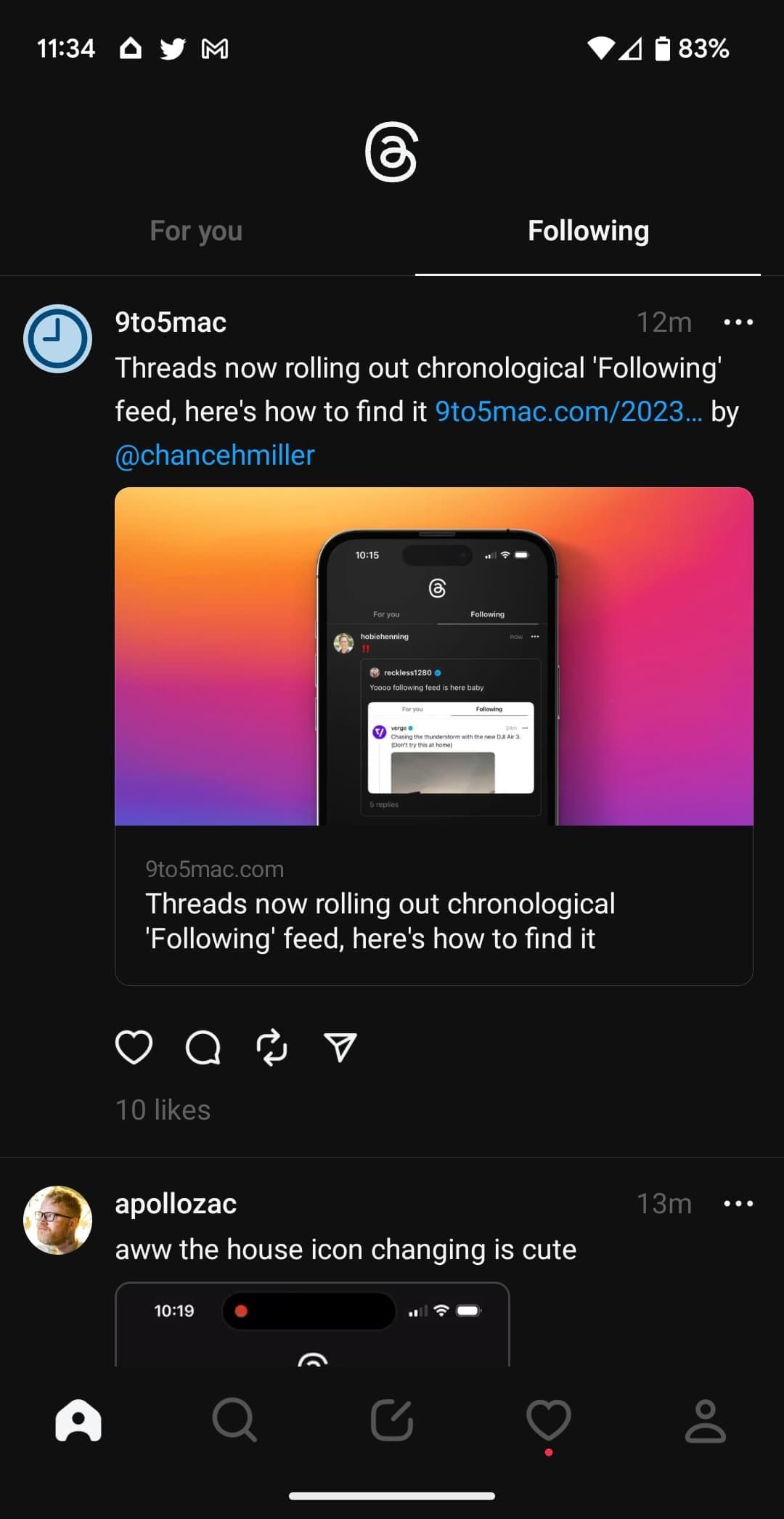Open options menu on the 9to5mac post

738,322
